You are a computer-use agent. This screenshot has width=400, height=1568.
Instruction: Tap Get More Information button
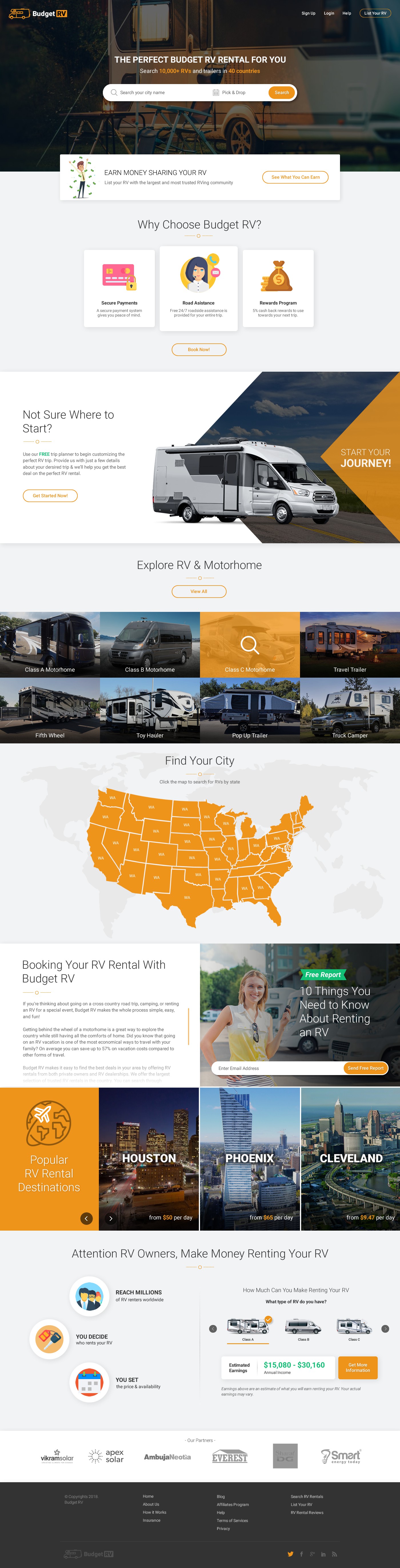pyautogui.click(x=357, y=1367)
